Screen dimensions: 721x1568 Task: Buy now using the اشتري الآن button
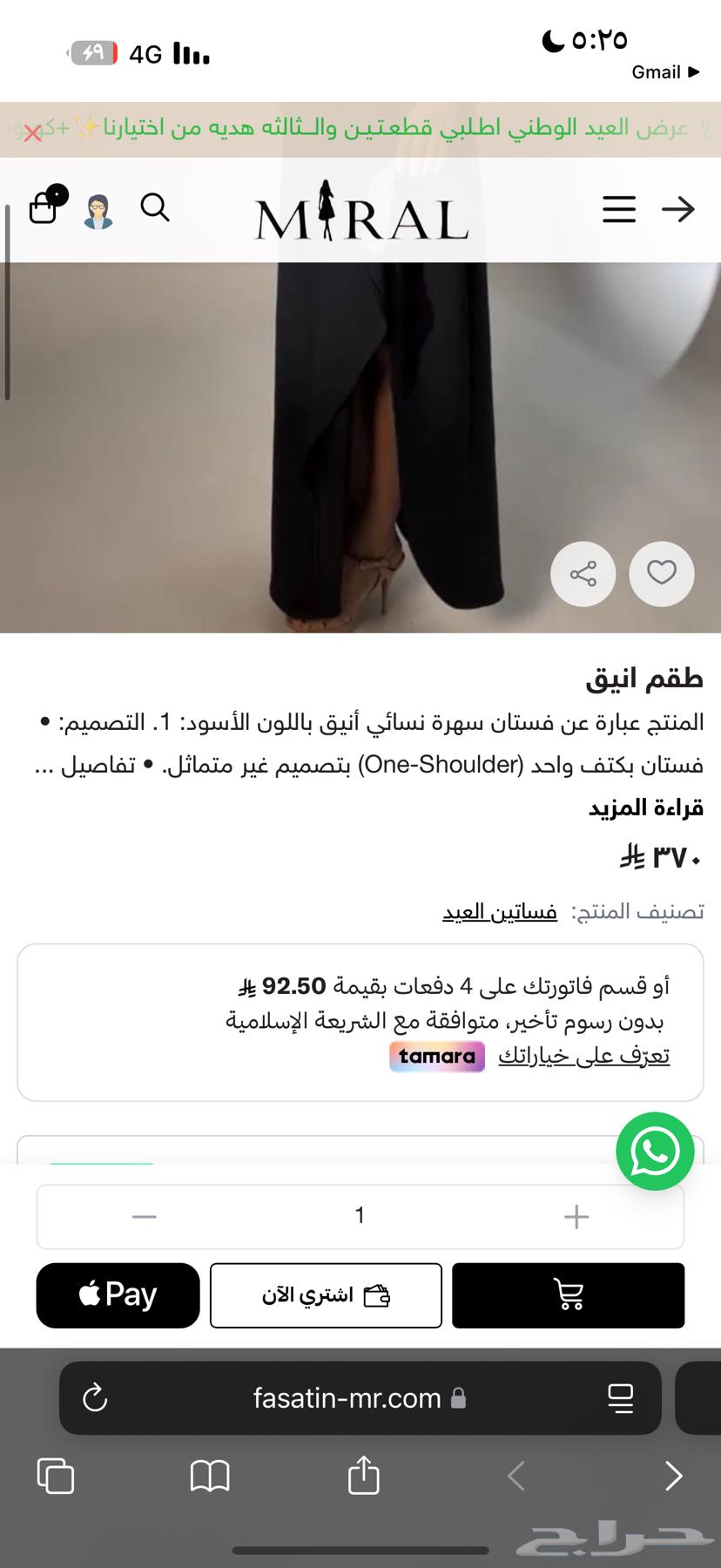click(x=325, y=1295)
